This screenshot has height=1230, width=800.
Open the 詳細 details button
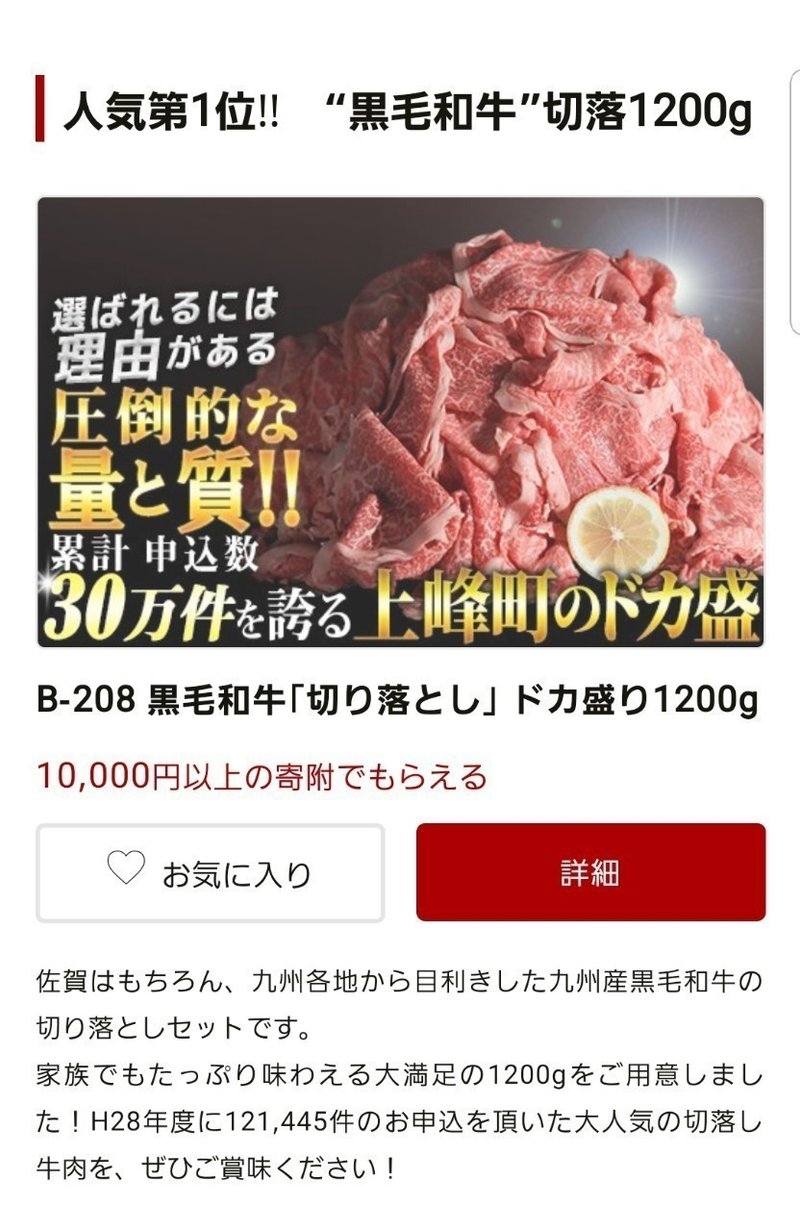[x=590, y=872]
